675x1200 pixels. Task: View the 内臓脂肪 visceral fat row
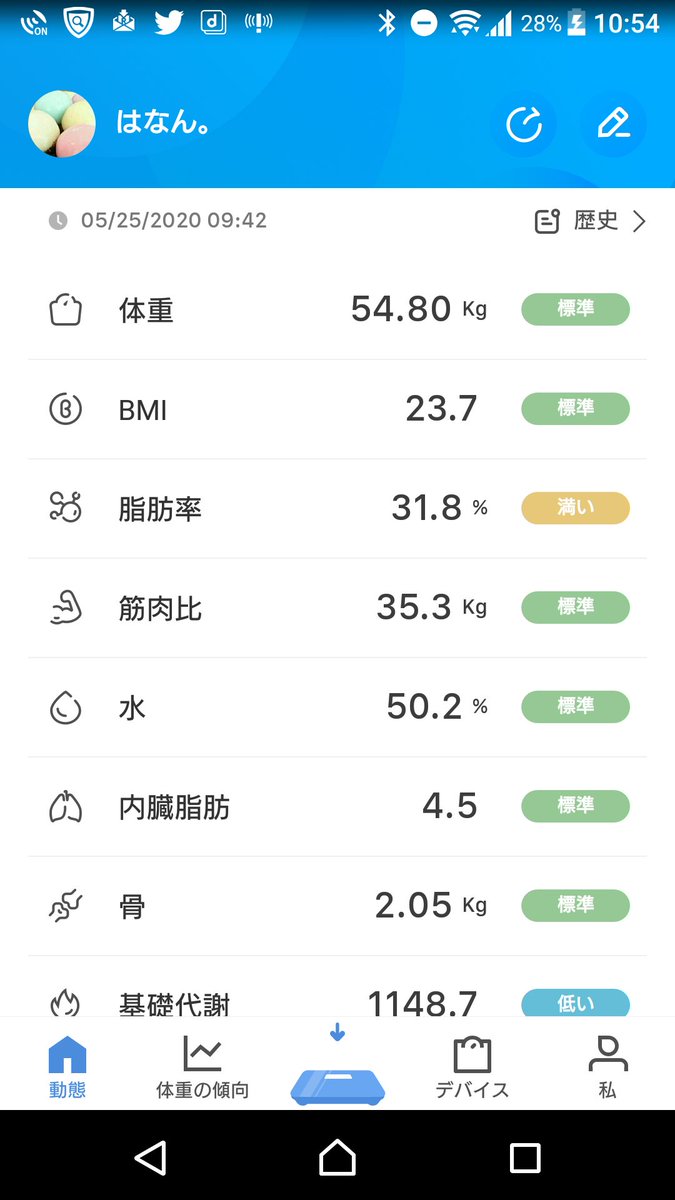point(337,806)
